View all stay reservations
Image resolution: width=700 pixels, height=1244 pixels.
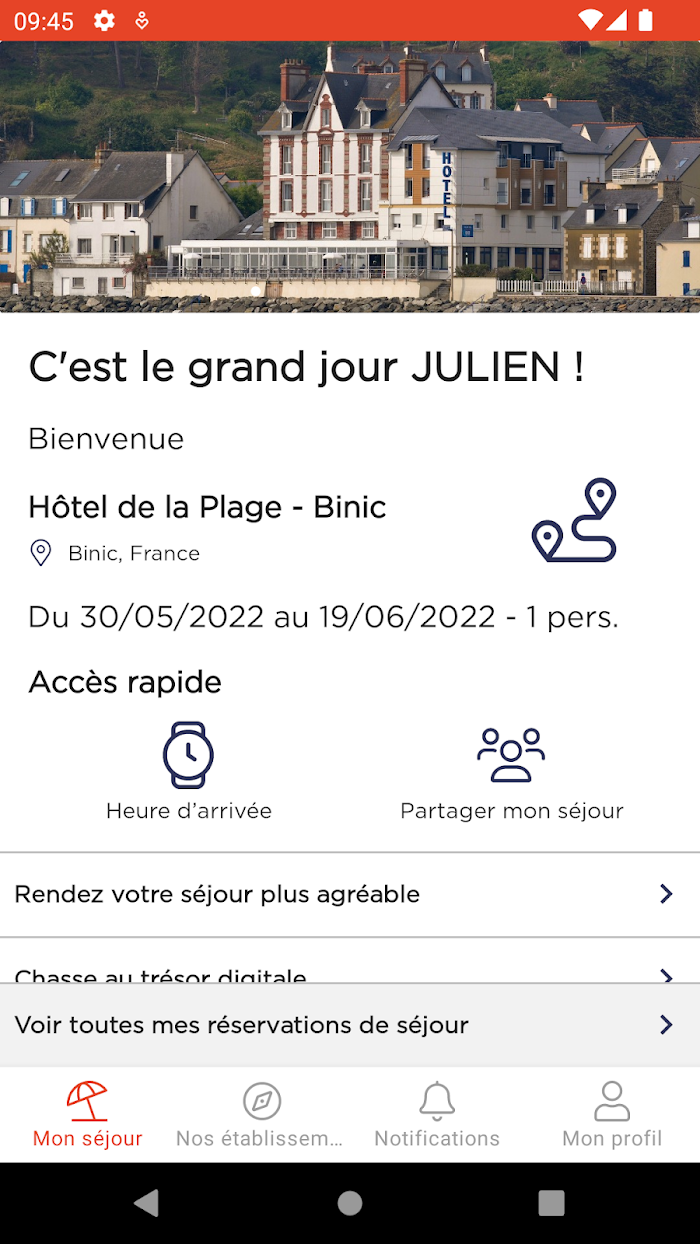pyautogui.click(x=350, y=1025)
